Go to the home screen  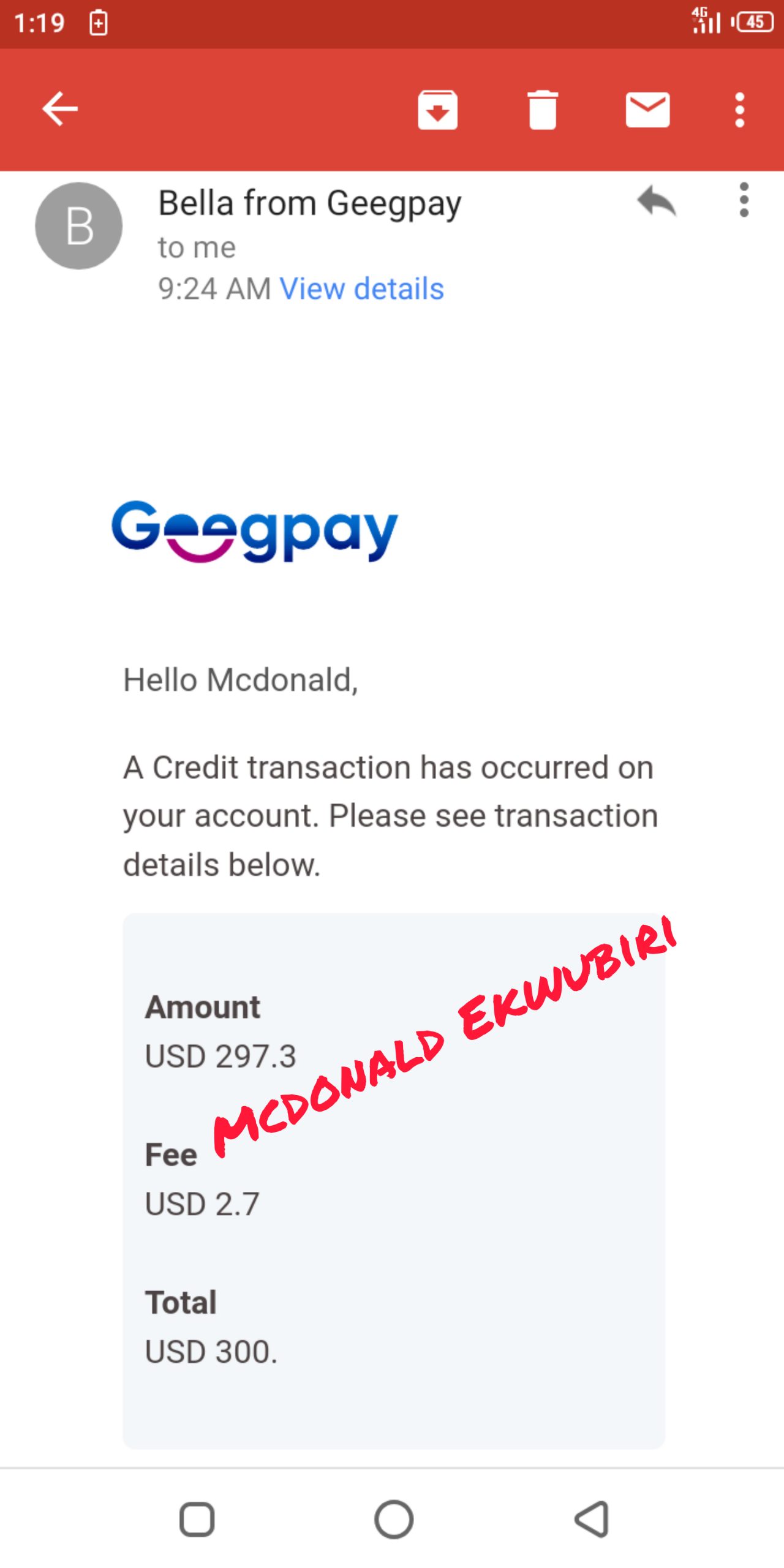pos(394,1520)
